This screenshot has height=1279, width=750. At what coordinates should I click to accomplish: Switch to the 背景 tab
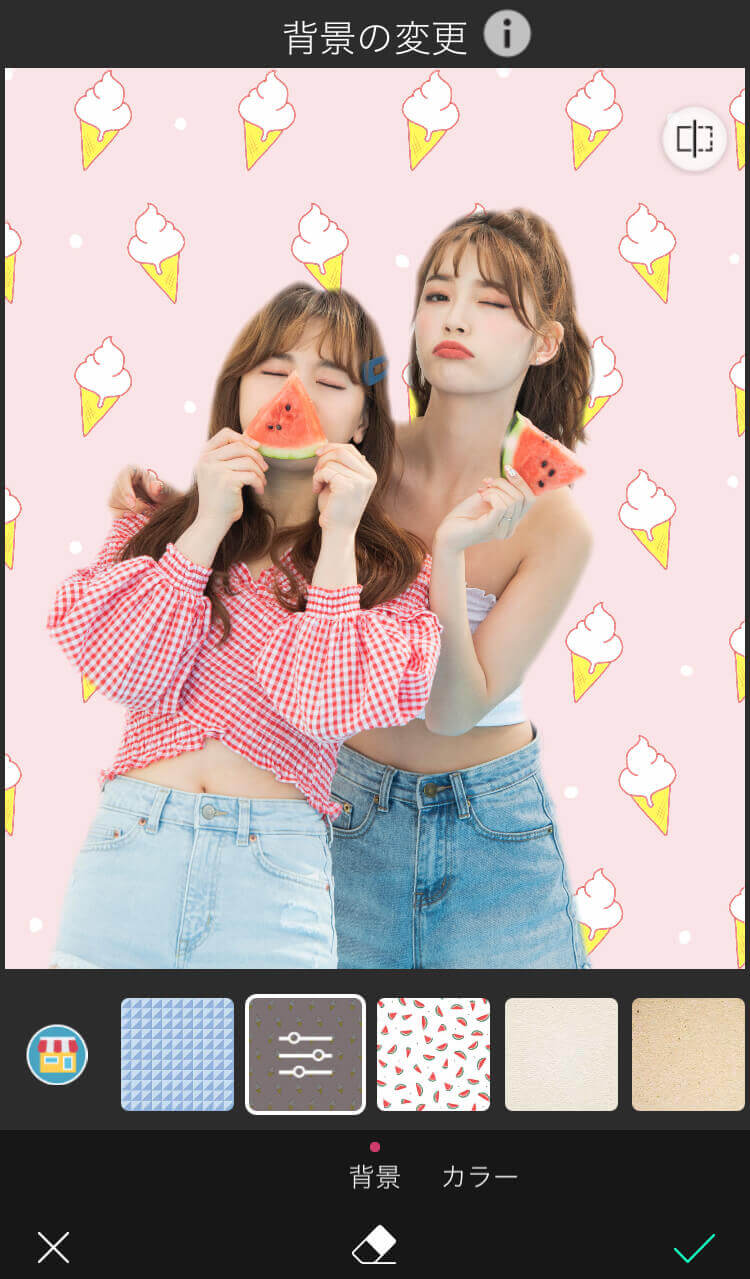[375, 1177]
